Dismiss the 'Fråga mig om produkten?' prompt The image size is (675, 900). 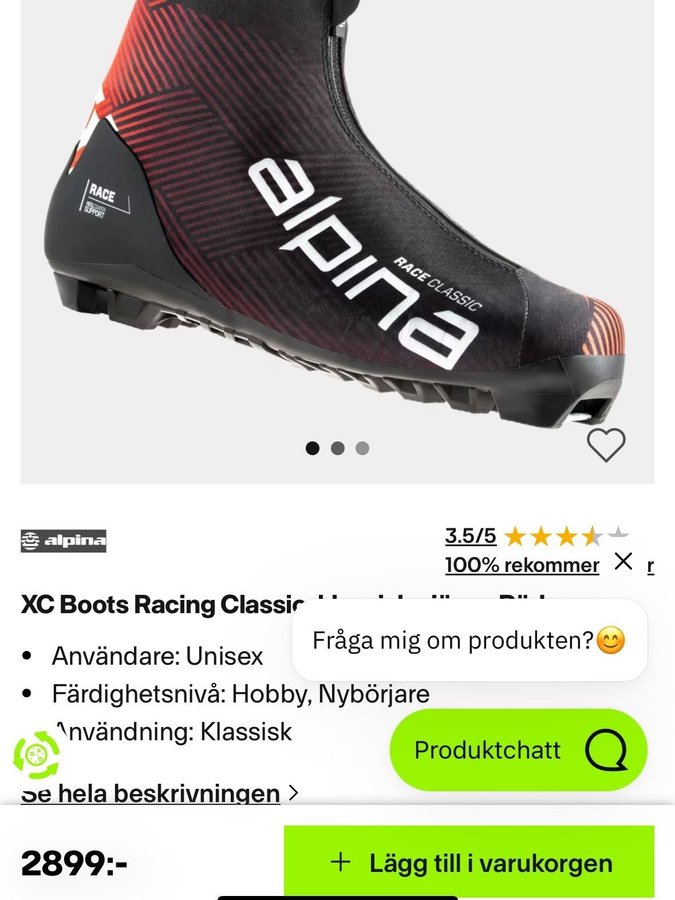point(623,561)
